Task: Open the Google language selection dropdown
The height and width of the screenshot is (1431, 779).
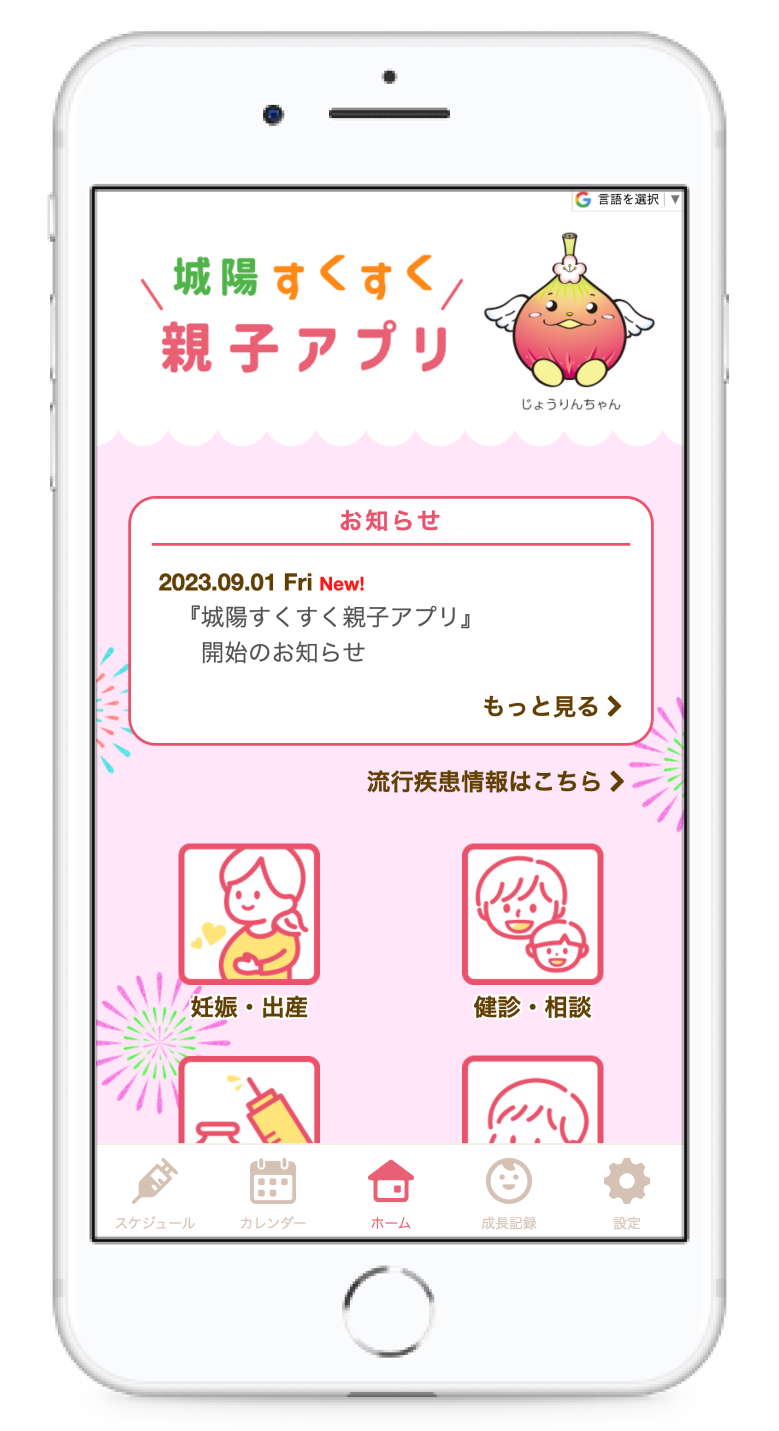Action: pyautogui.click(x=627, y=199)
